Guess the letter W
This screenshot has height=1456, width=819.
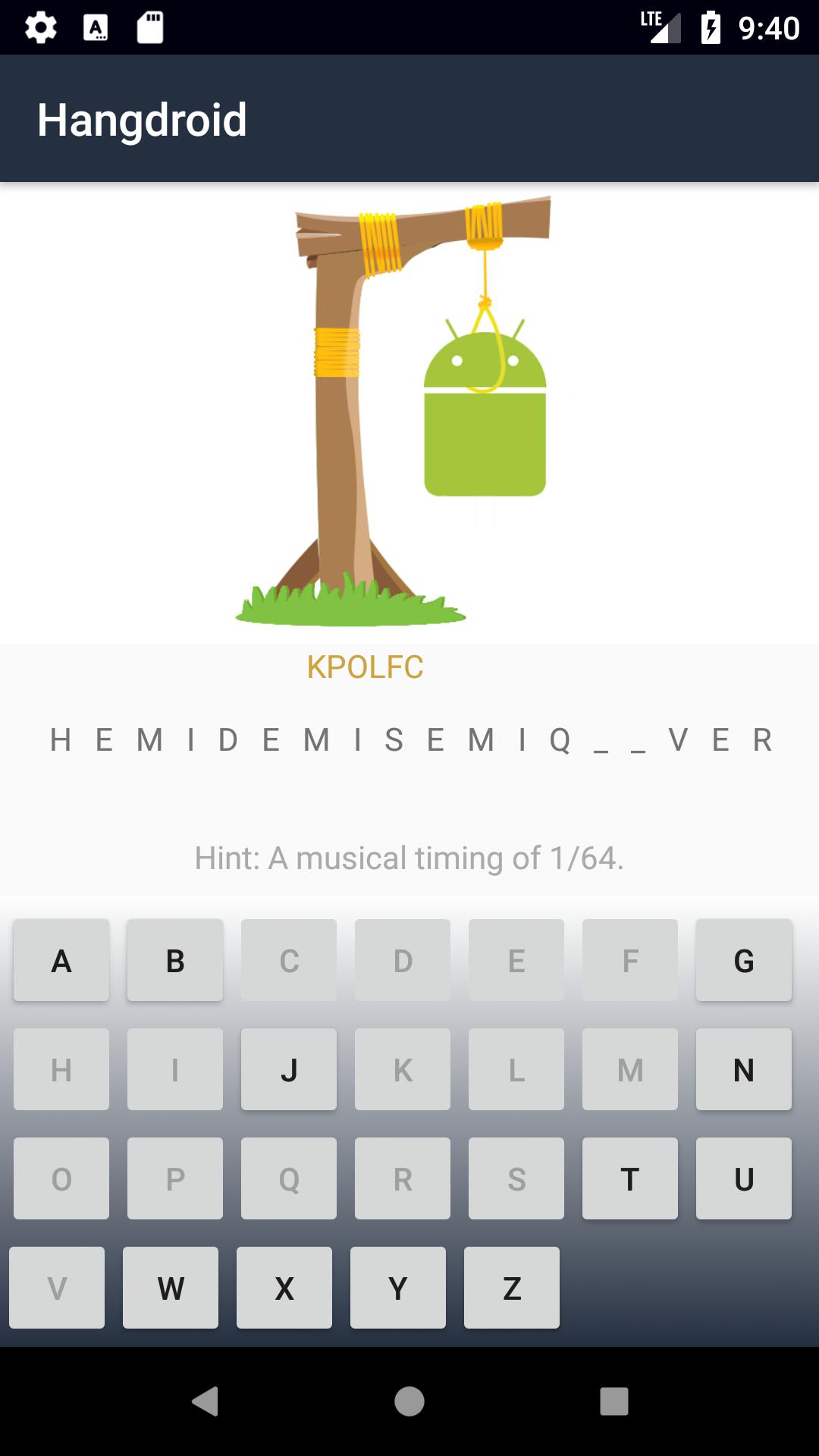click(x=171, y=1287)
